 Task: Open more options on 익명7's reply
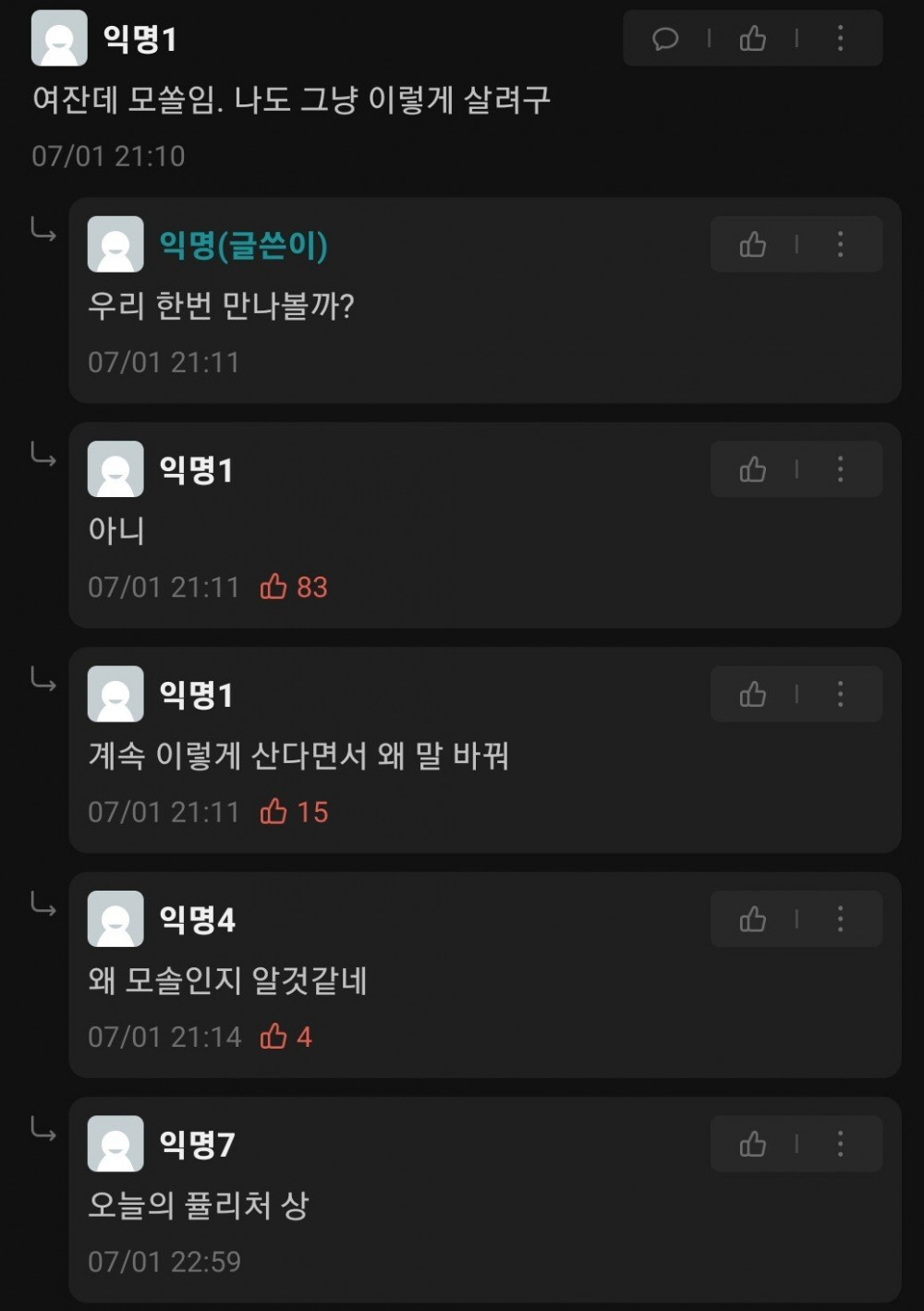(x=840, y=1145)
